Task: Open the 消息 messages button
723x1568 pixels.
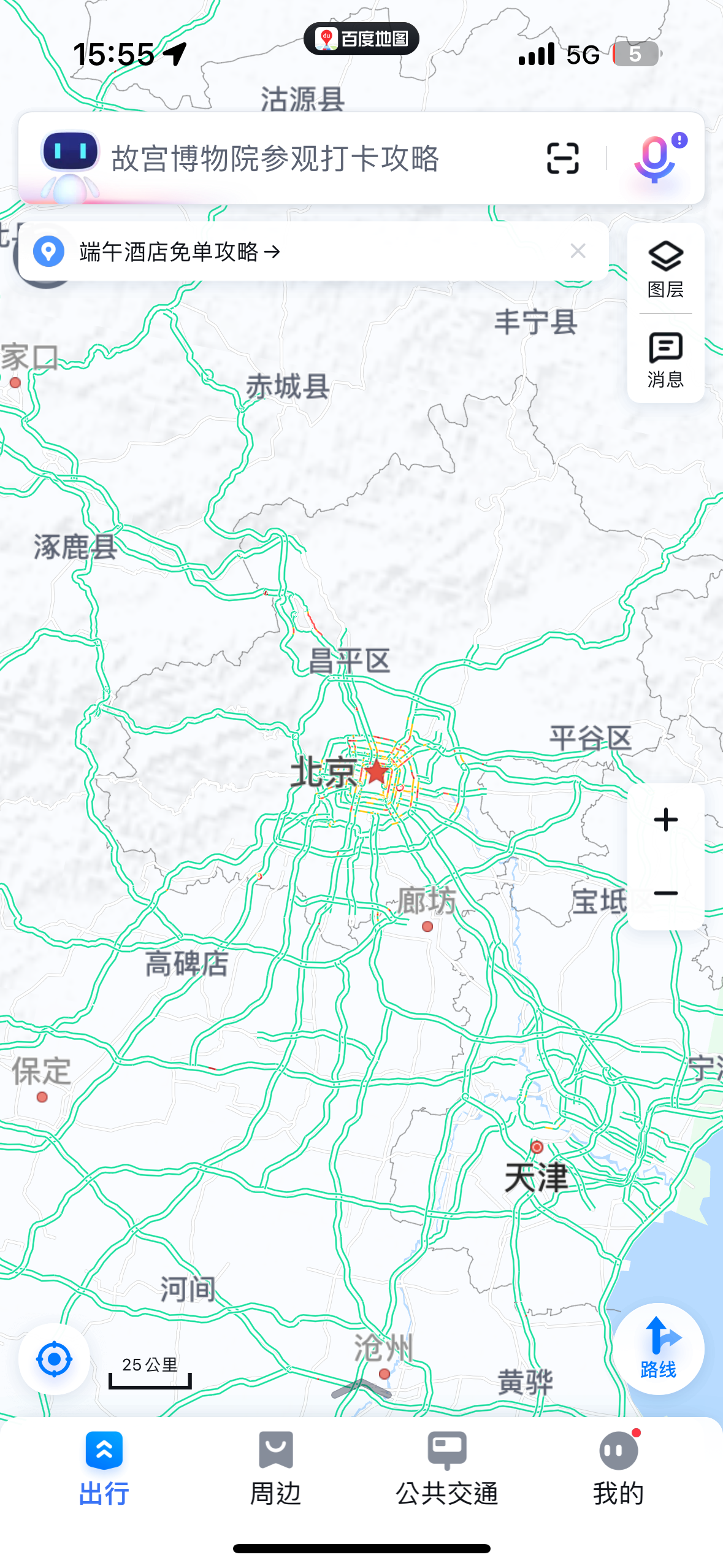Action: click(665, 359)
